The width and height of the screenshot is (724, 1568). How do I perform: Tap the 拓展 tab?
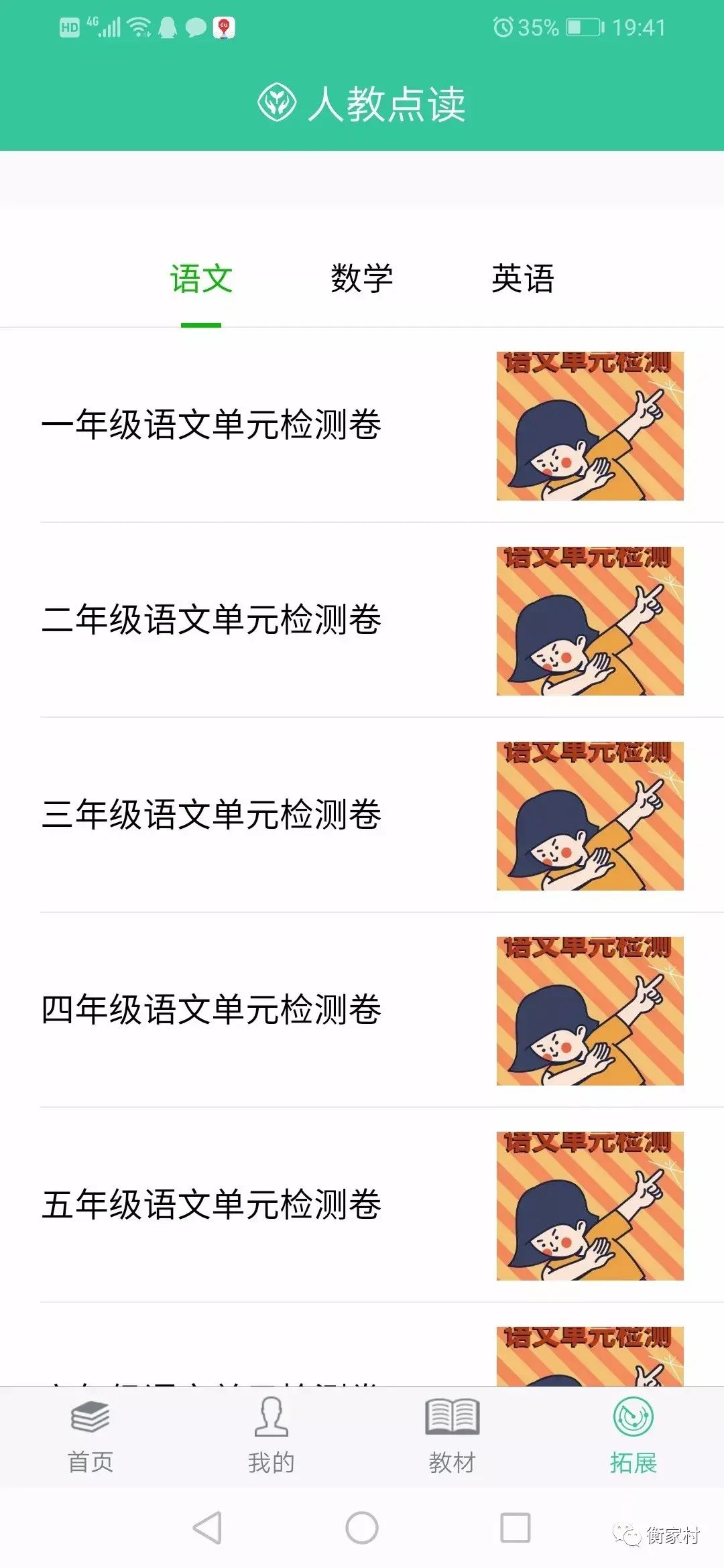(x=633, y=1435)
